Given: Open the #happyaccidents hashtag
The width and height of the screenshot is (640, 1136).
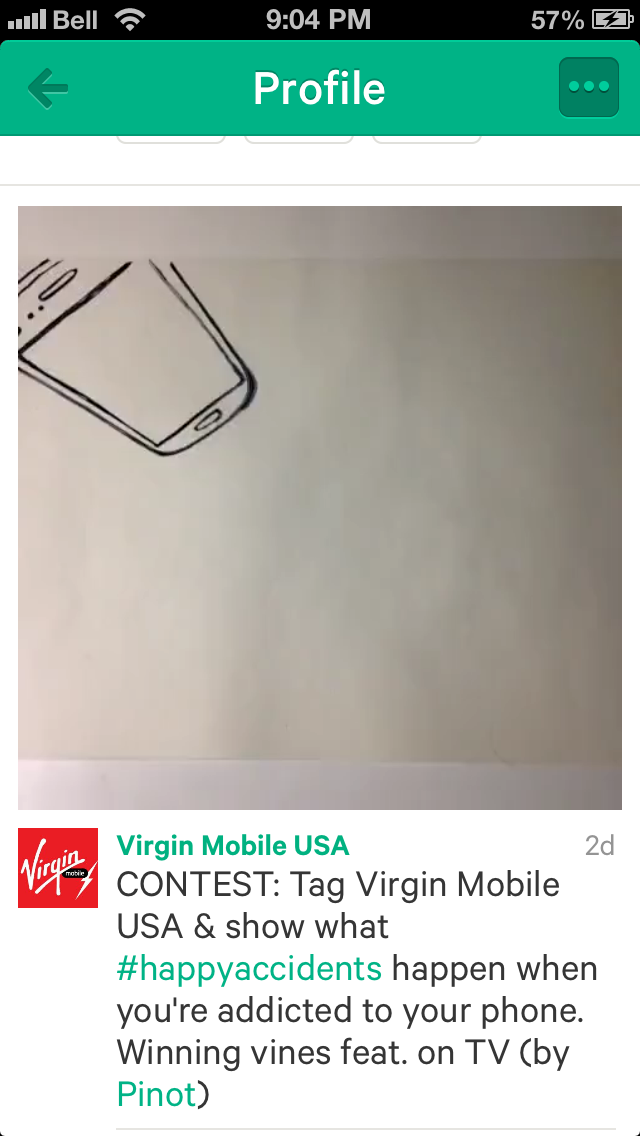Looking at the screenshot, I should (x=249, y=969).
